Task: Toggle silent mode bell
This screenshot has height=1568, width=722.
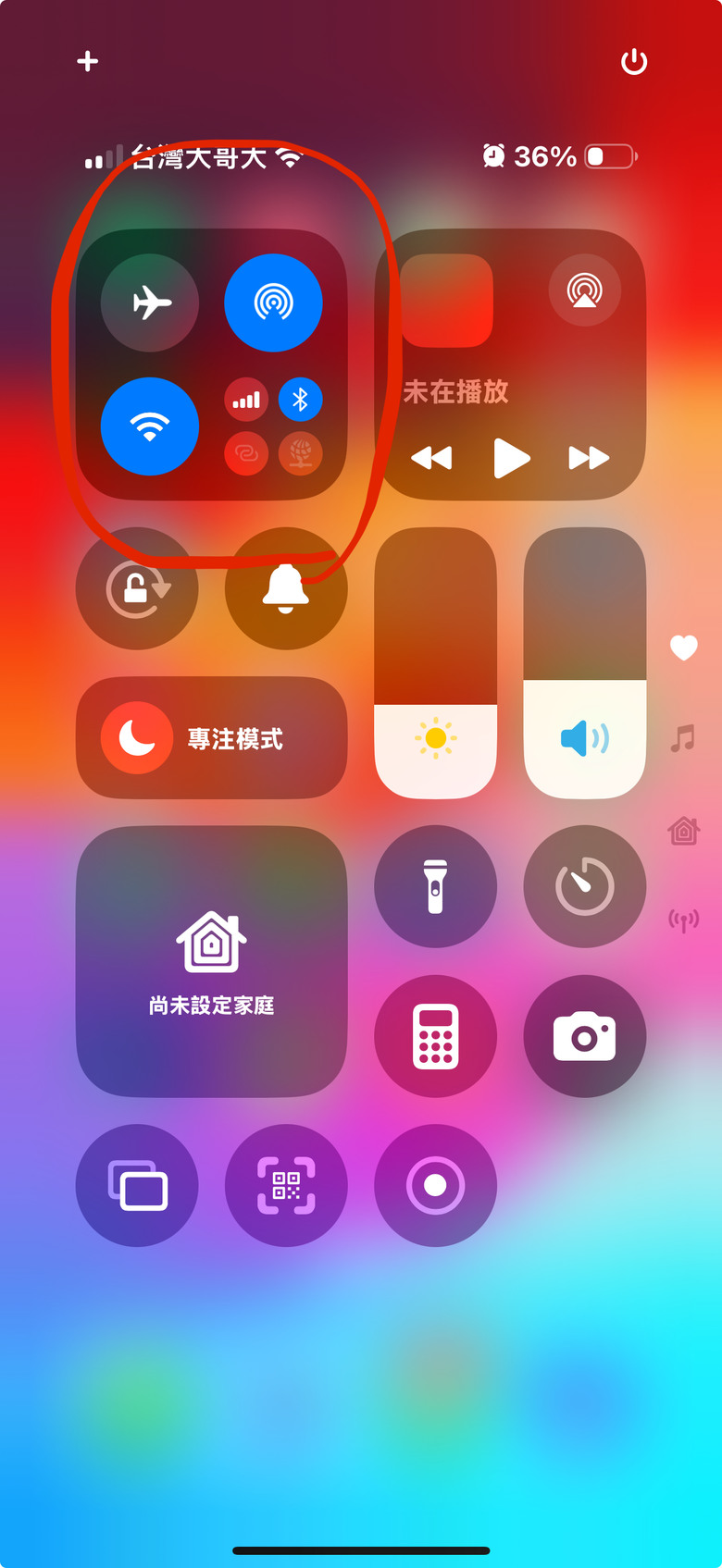Action: (x=286, y=588)
